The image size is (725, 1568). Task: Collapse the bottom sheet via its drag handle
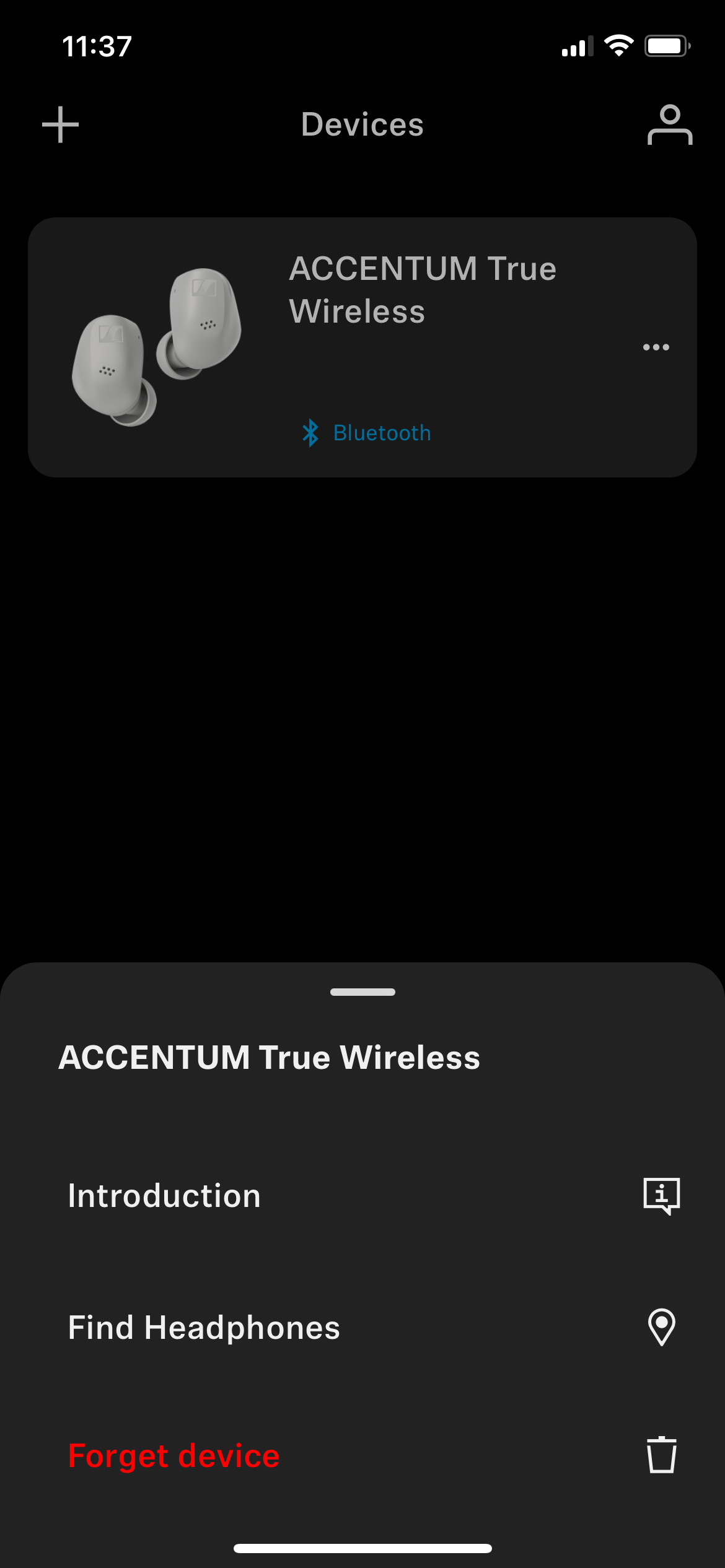362,991
